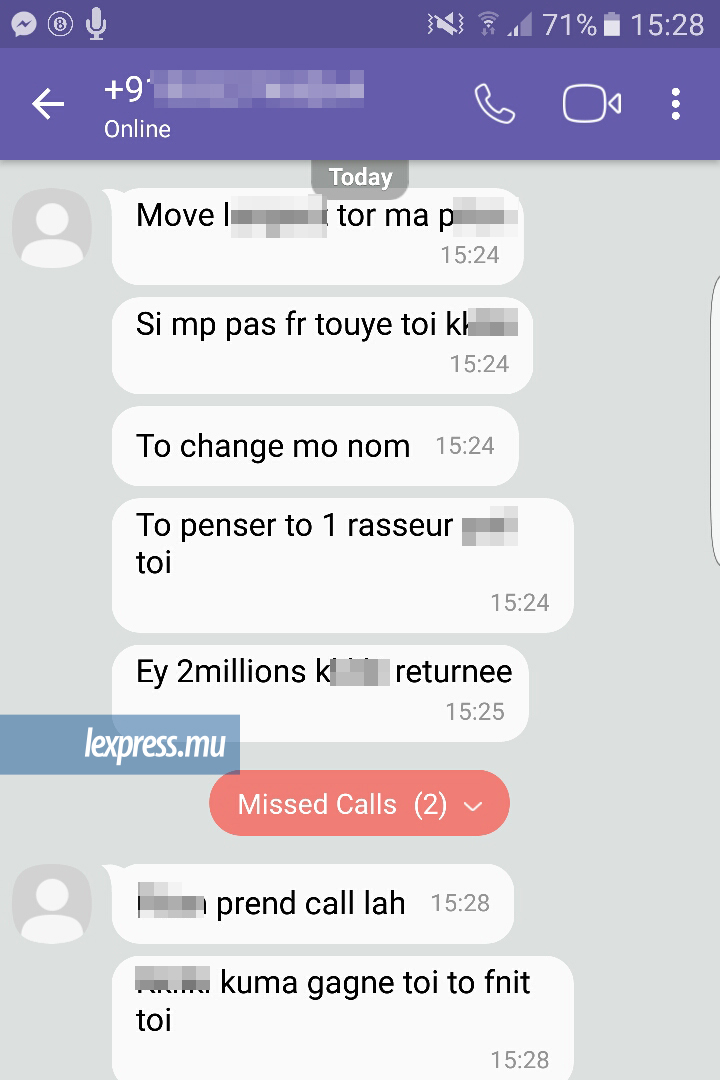Expand the Missed Calls (2) entry
This screenshot has height=1080, width=720.
click(x=359, y=804)
